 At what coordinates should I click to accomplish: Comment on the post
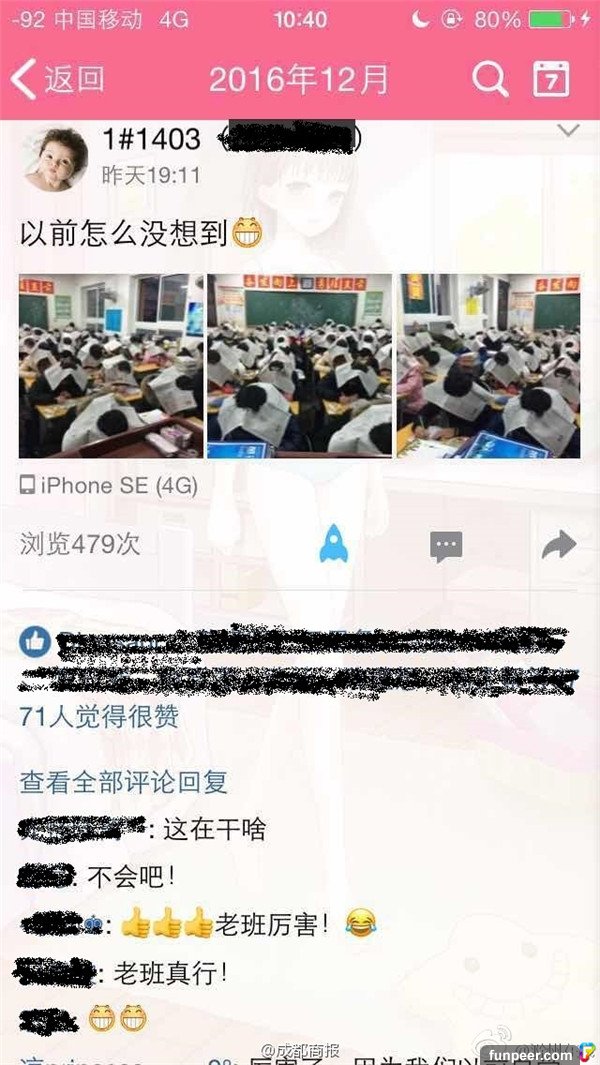click(446, 545)
